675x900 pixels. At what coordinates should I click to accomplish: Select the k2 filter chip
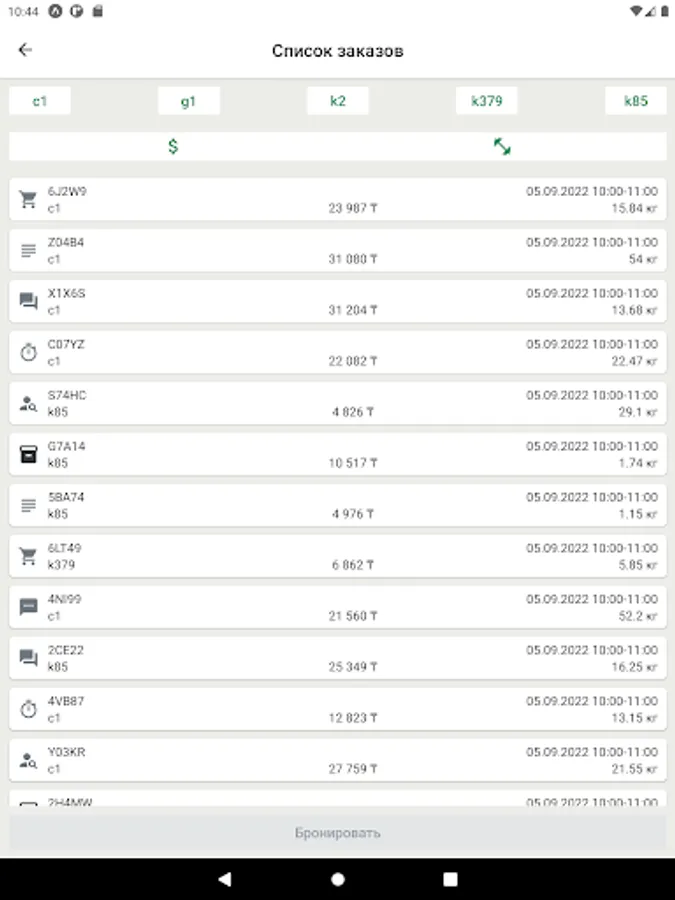pos(338,101)
